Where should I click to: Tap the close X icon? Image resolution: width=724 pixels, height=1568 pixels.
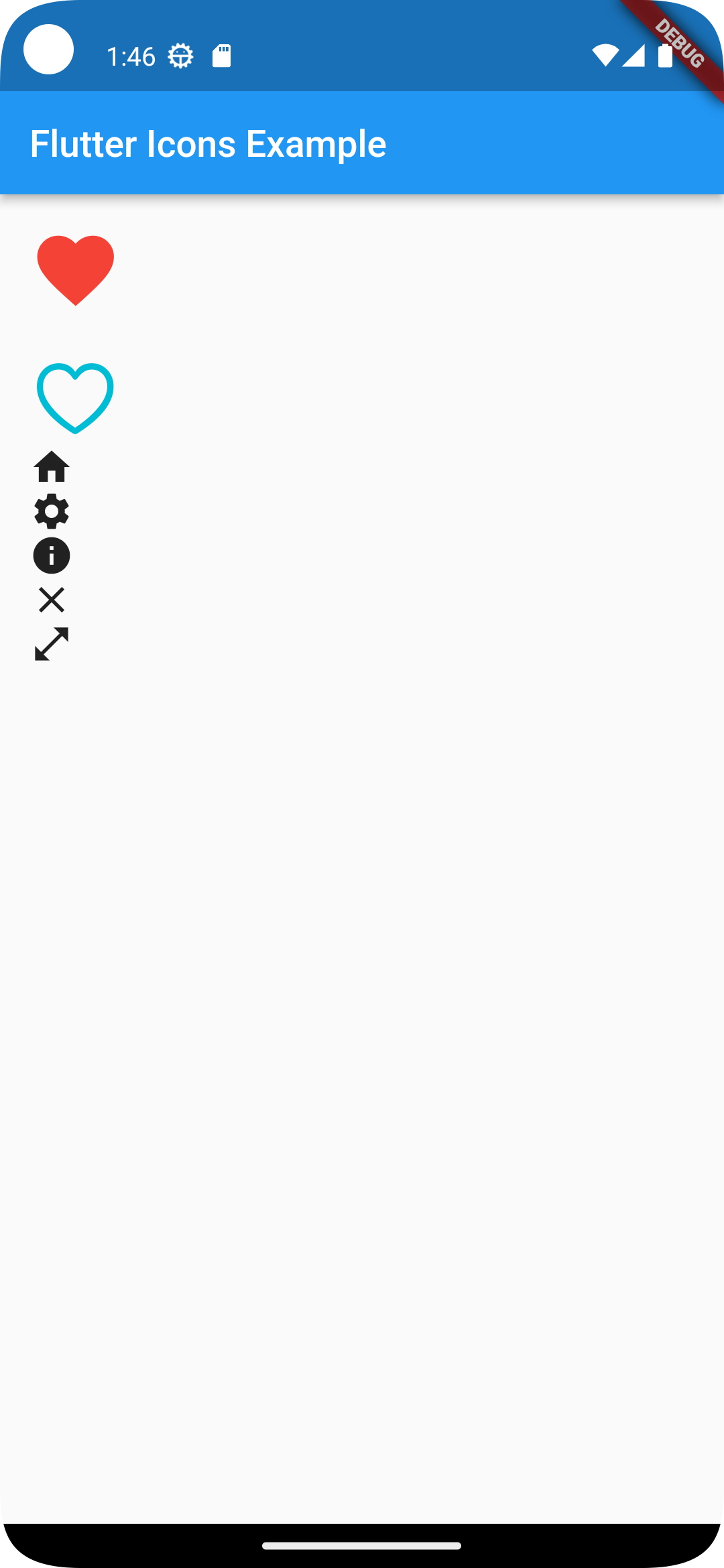click(x=52, y=600)
